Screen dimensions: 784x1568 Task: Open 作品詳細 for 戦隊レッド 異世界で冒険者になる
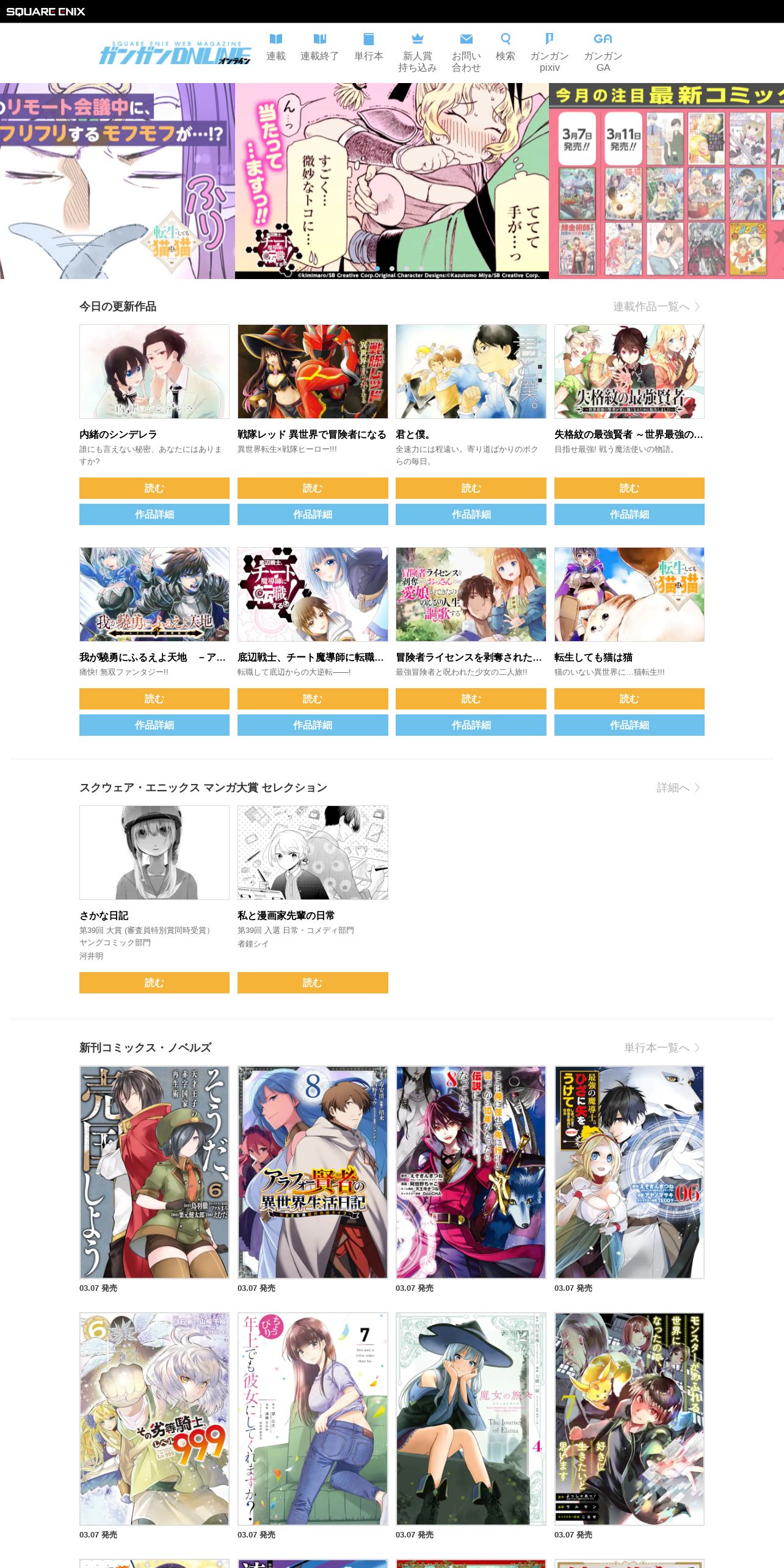point(313,514)
